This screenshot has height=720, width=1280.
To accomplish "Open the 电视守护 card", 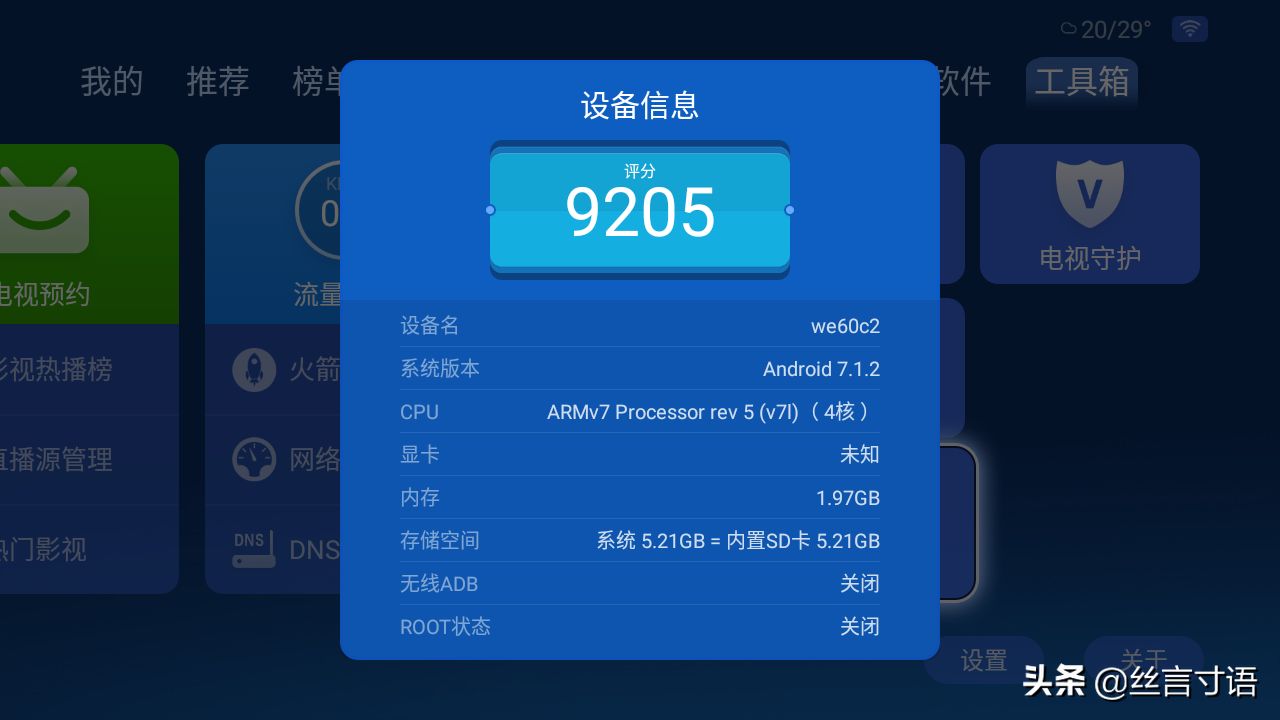I will coord(1089,214).
